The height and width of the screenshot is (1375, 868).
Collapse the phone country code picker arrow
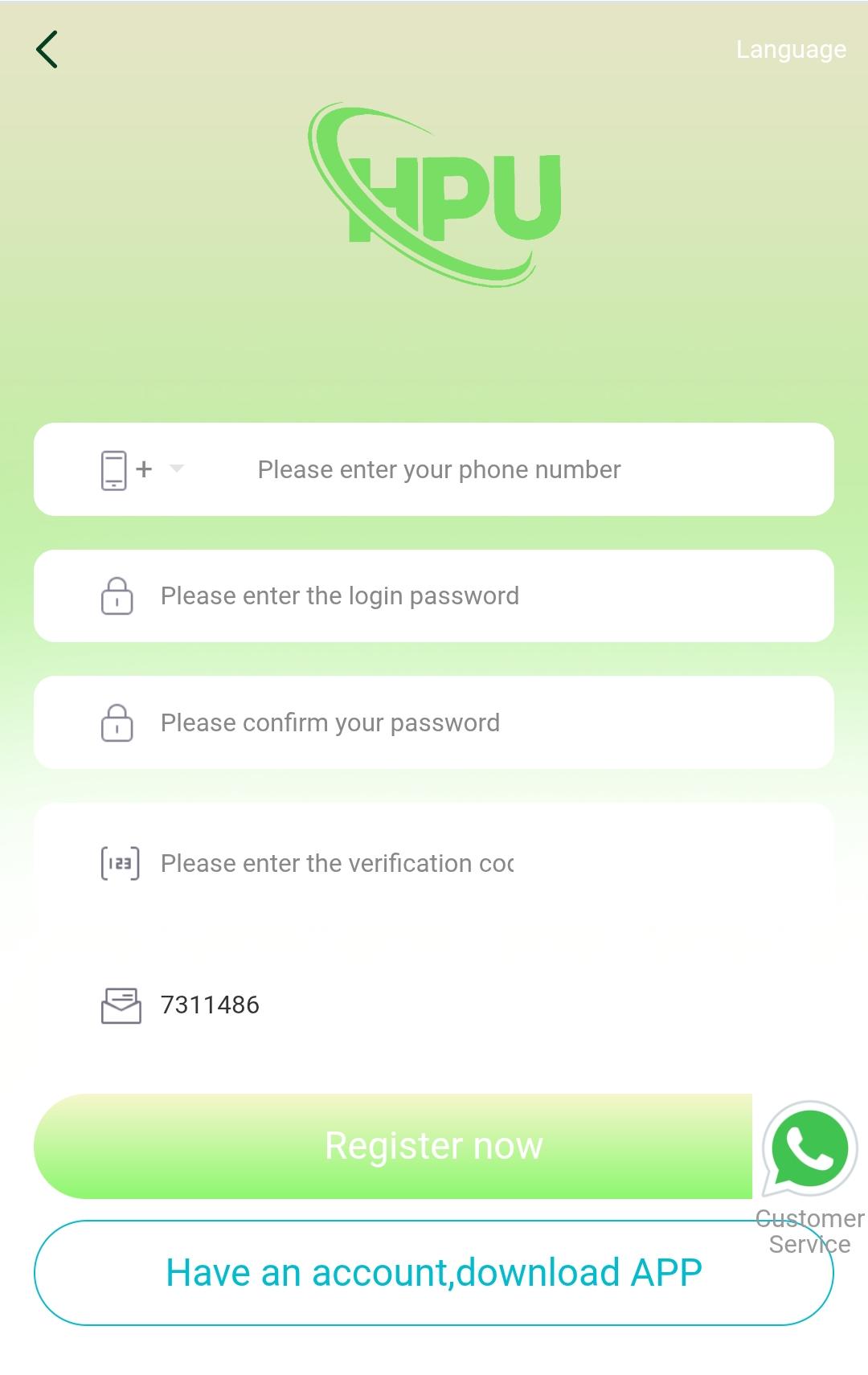(x=176, y=469)
